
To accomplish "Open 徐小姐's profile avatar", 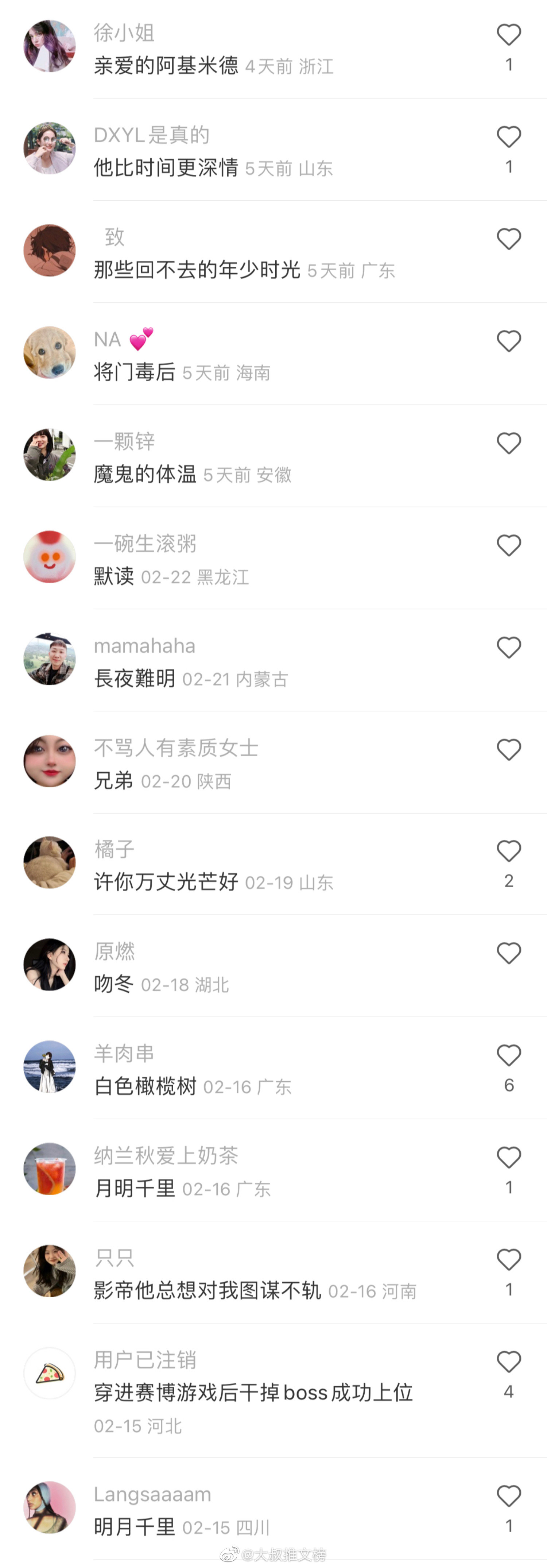I will (49, 46).
